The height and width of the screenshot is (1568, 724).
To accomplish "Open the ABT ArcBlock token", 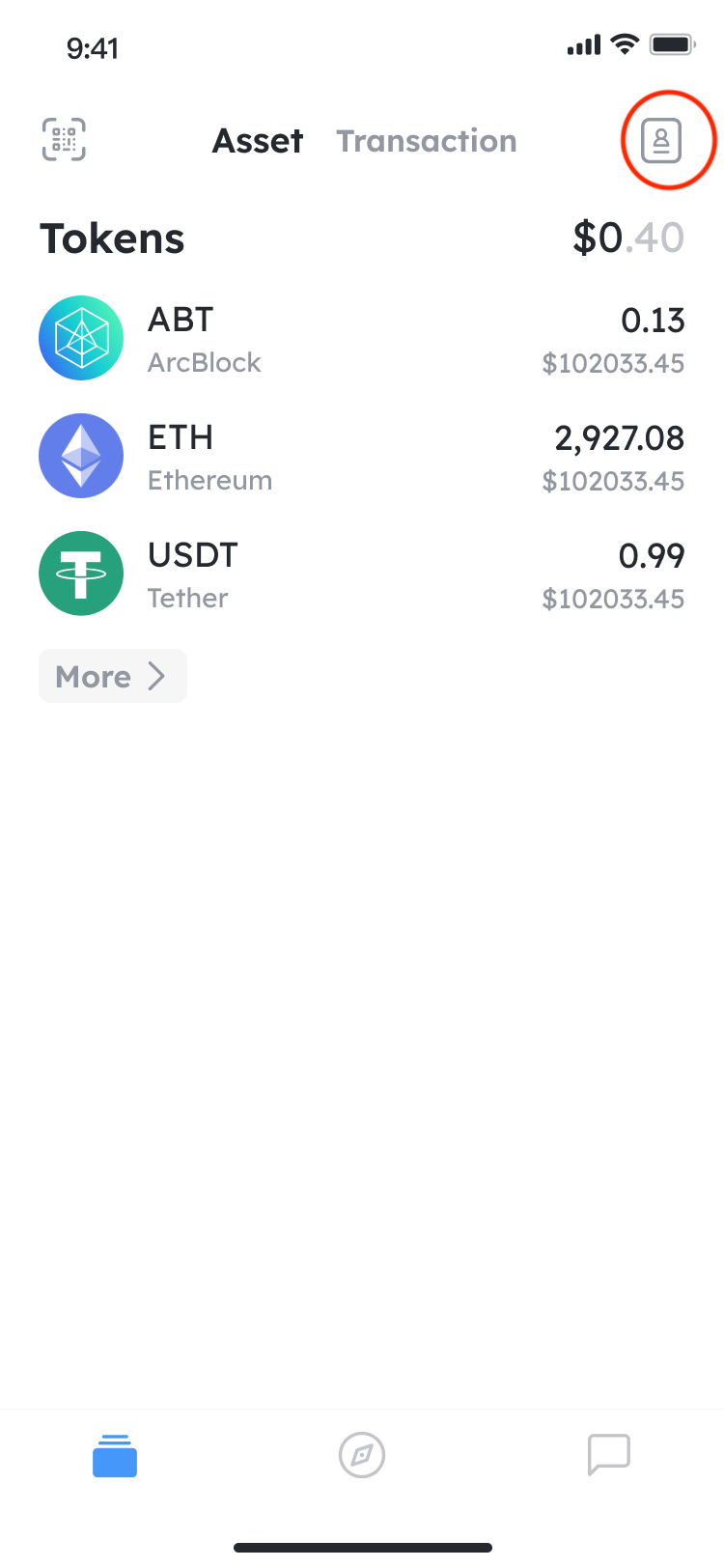I will [361, 340].
